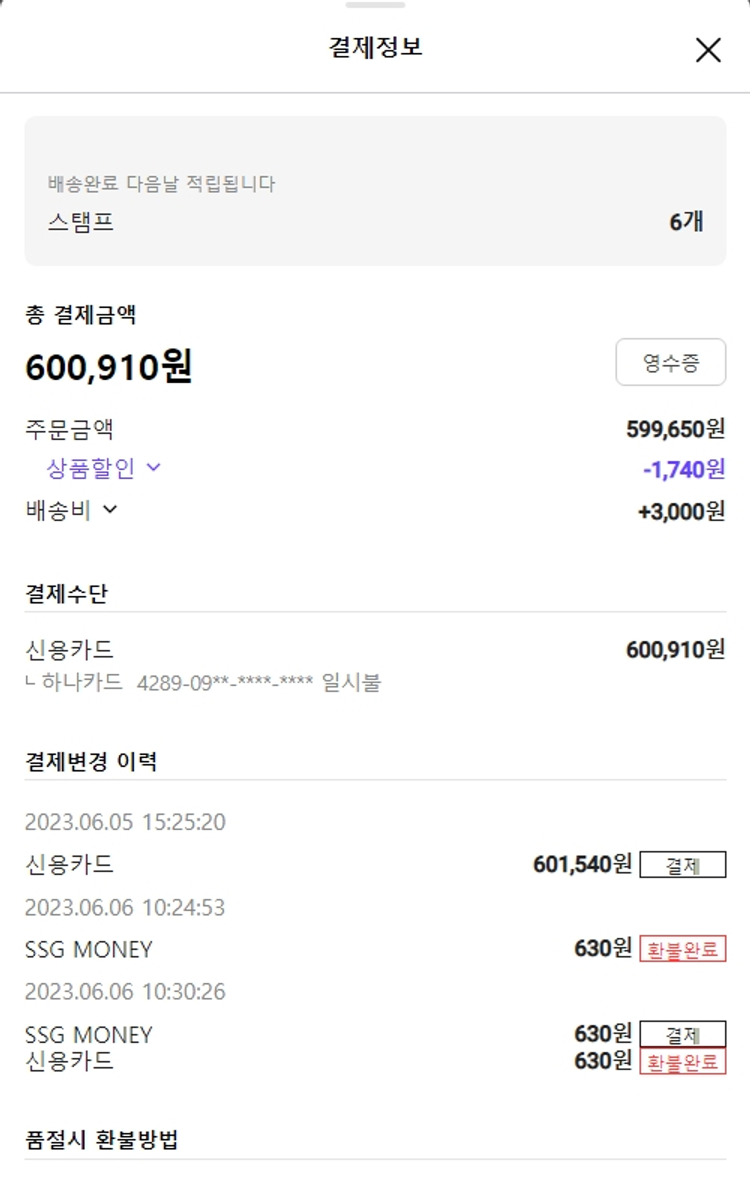Close the 결제정보 sheet
Viewport: 750px width, 1181px height.
click(x=708, y=50)
